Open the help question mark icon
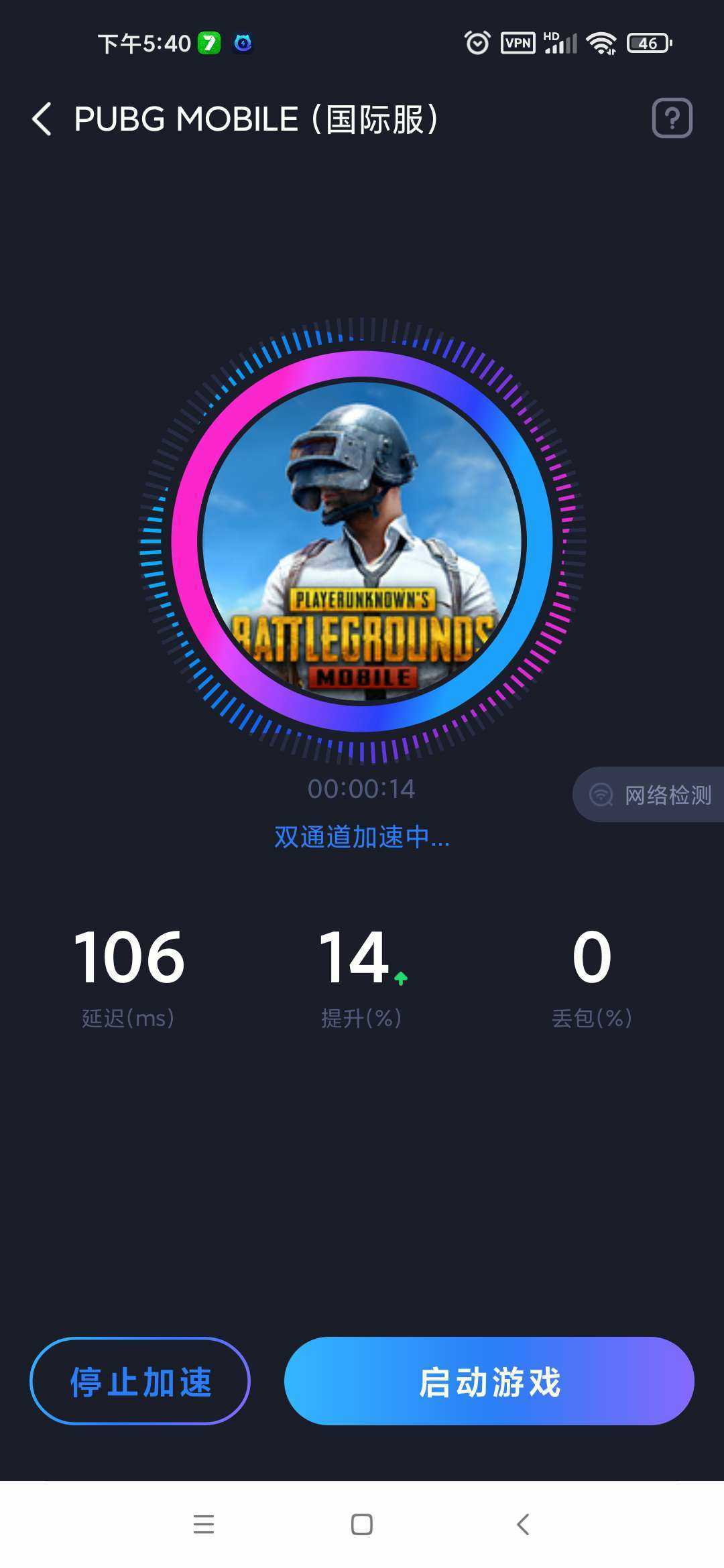 672,119
